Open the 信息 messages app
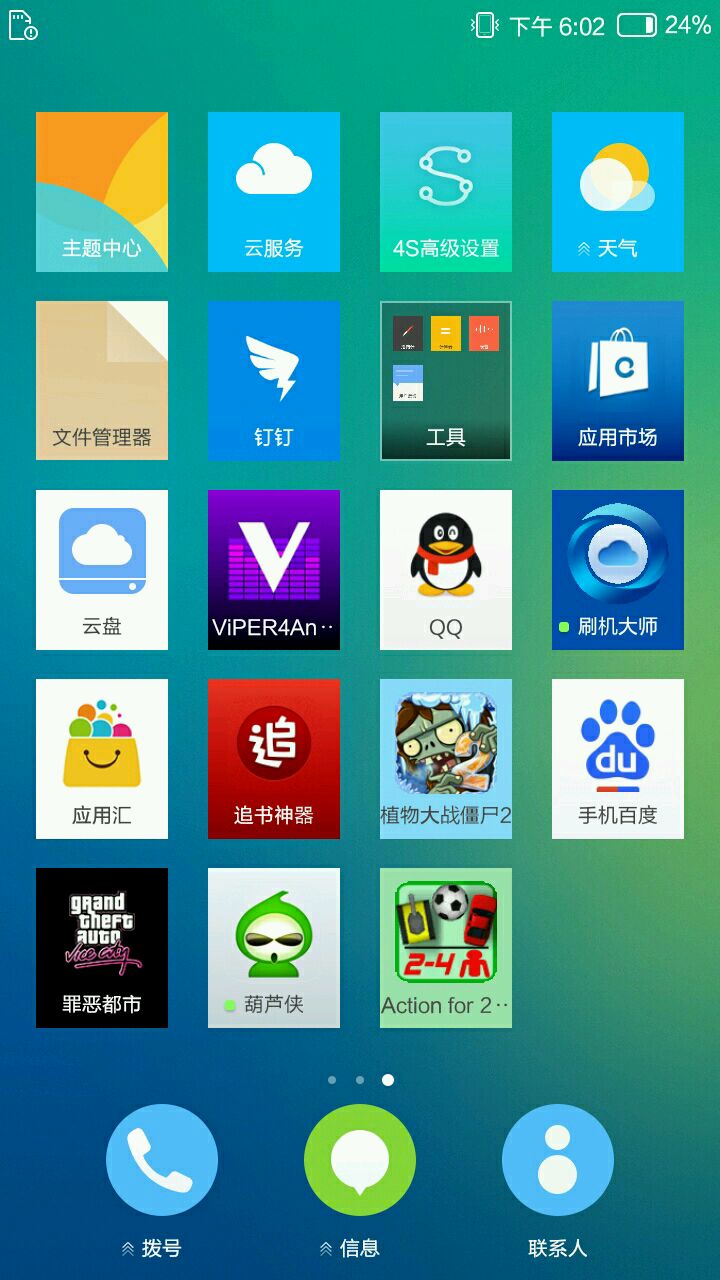The width and height of the screenshot is (720, 1280). click(360, 1160)
